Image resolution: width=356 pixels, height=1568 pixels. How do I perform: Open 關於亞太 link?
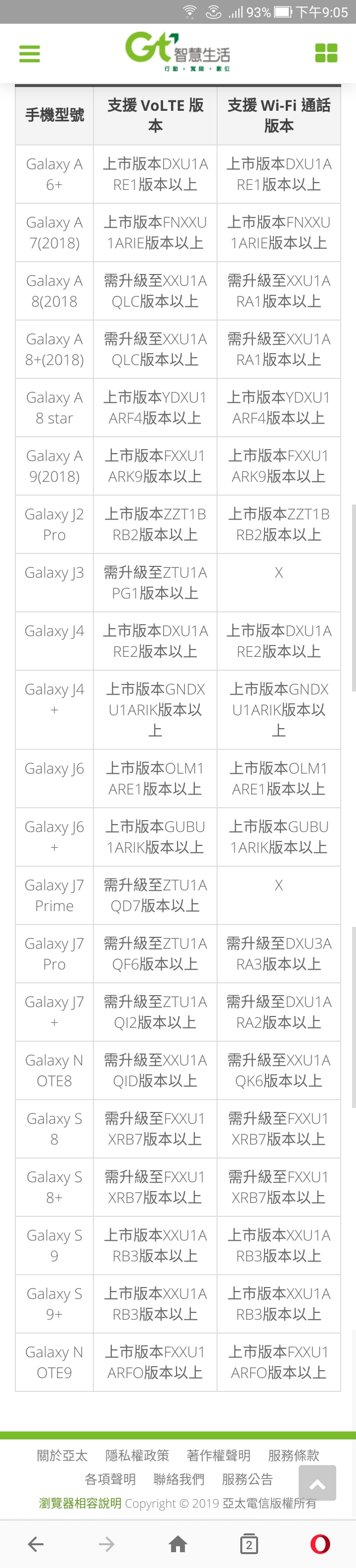[62, 1455]
